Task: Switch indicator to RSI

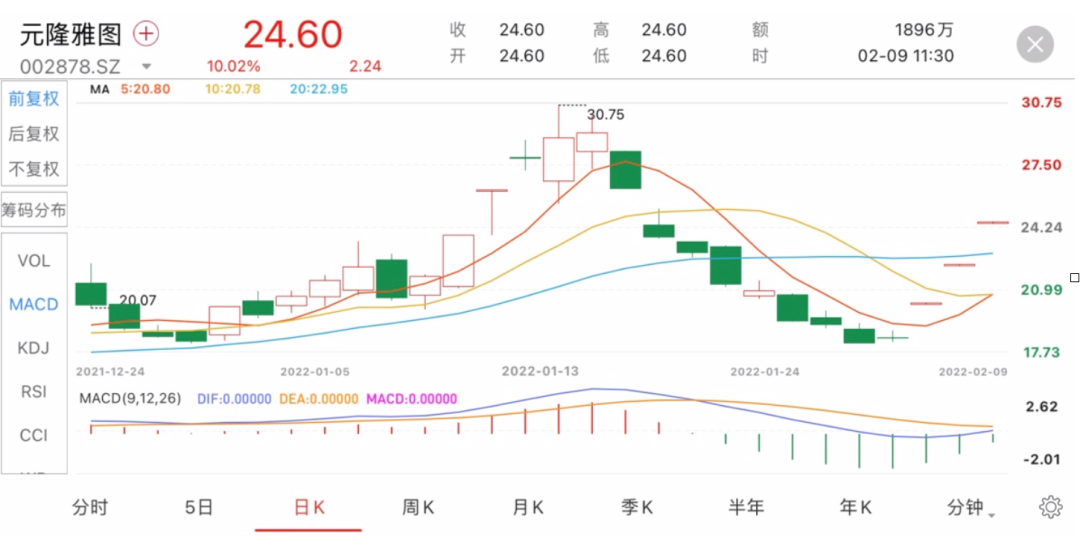Action: coord(34,392)
